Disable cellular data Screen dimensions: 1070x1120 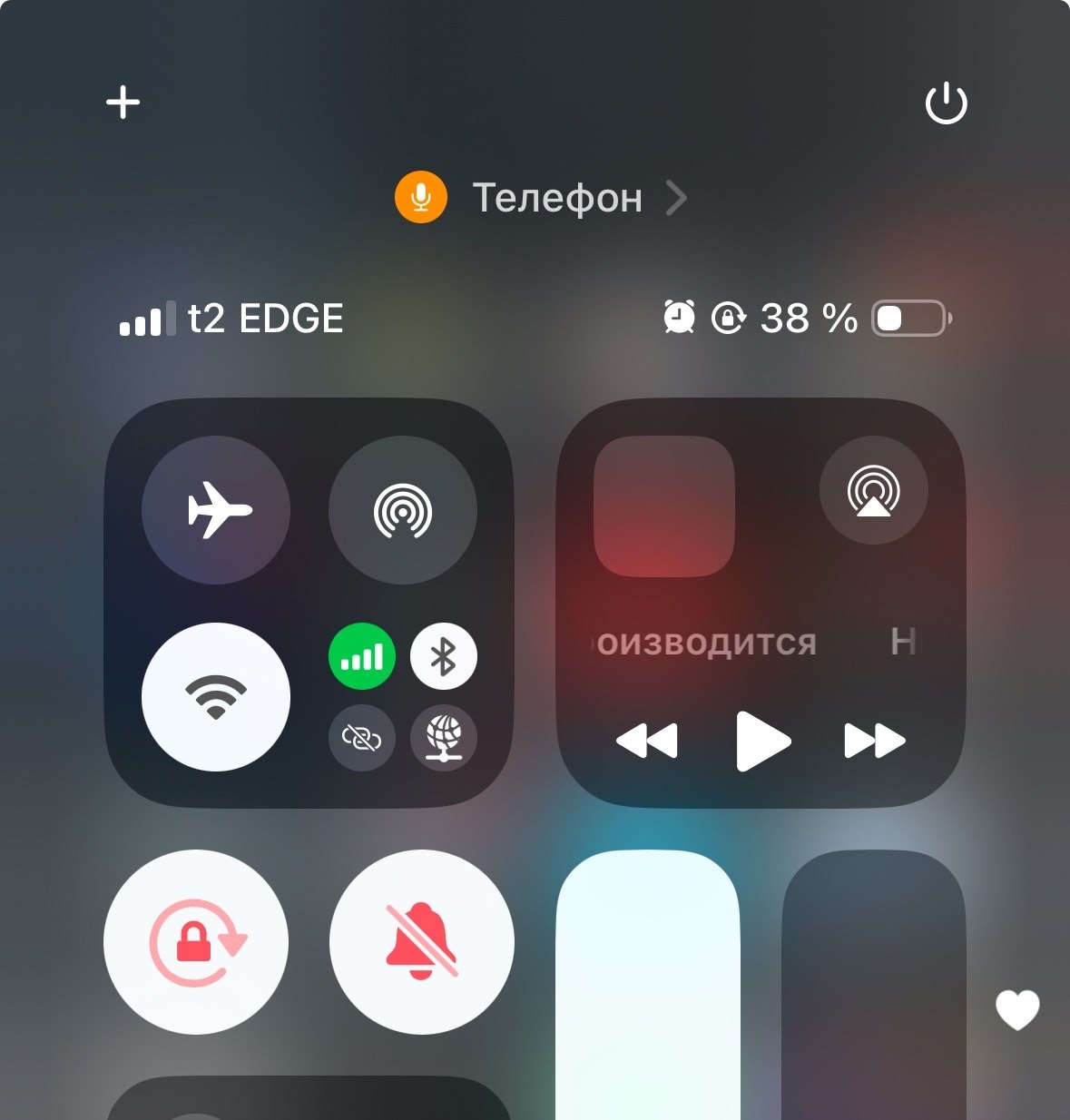362,656
